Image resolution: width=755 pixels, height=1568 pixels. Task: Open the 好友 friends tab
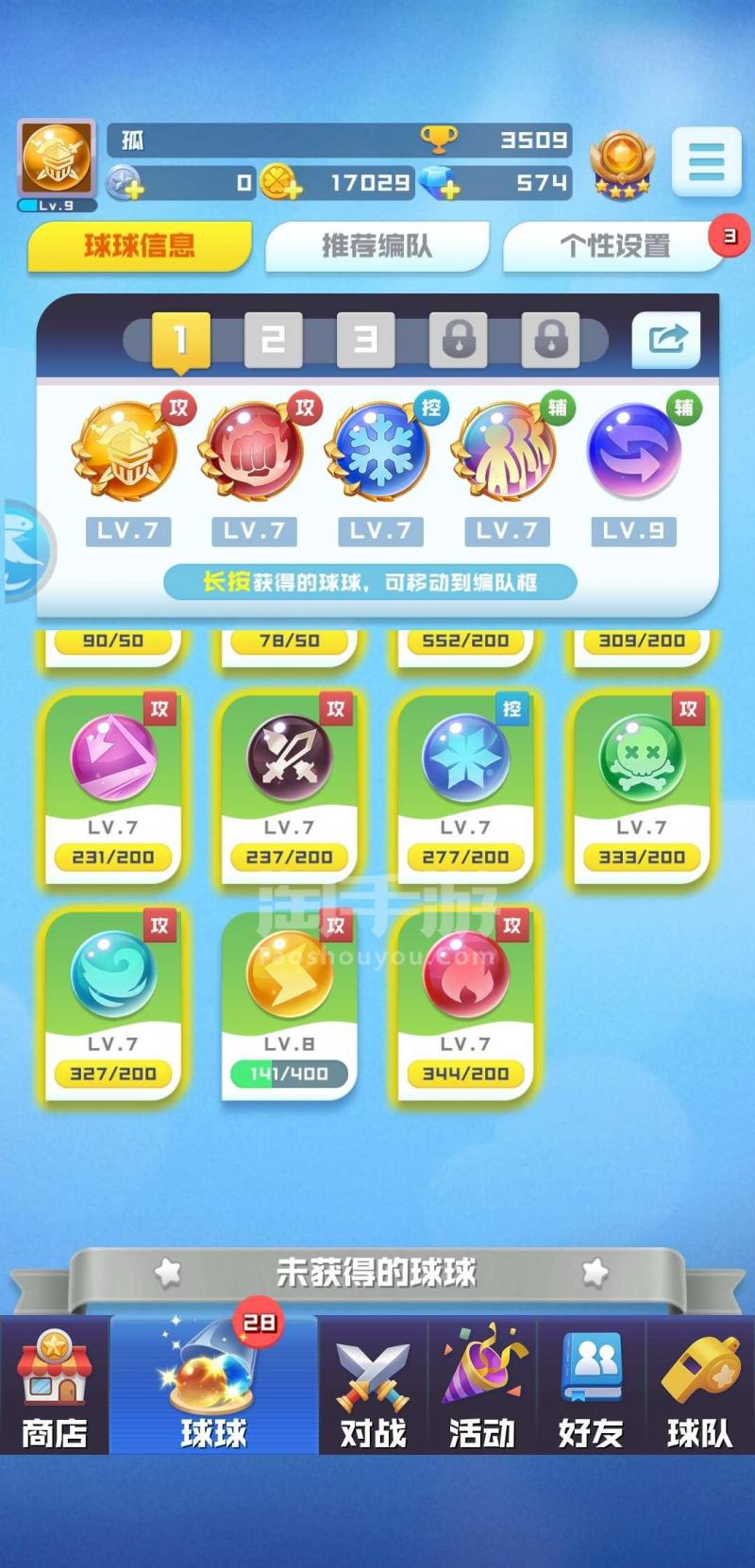tap(591, 1387)
